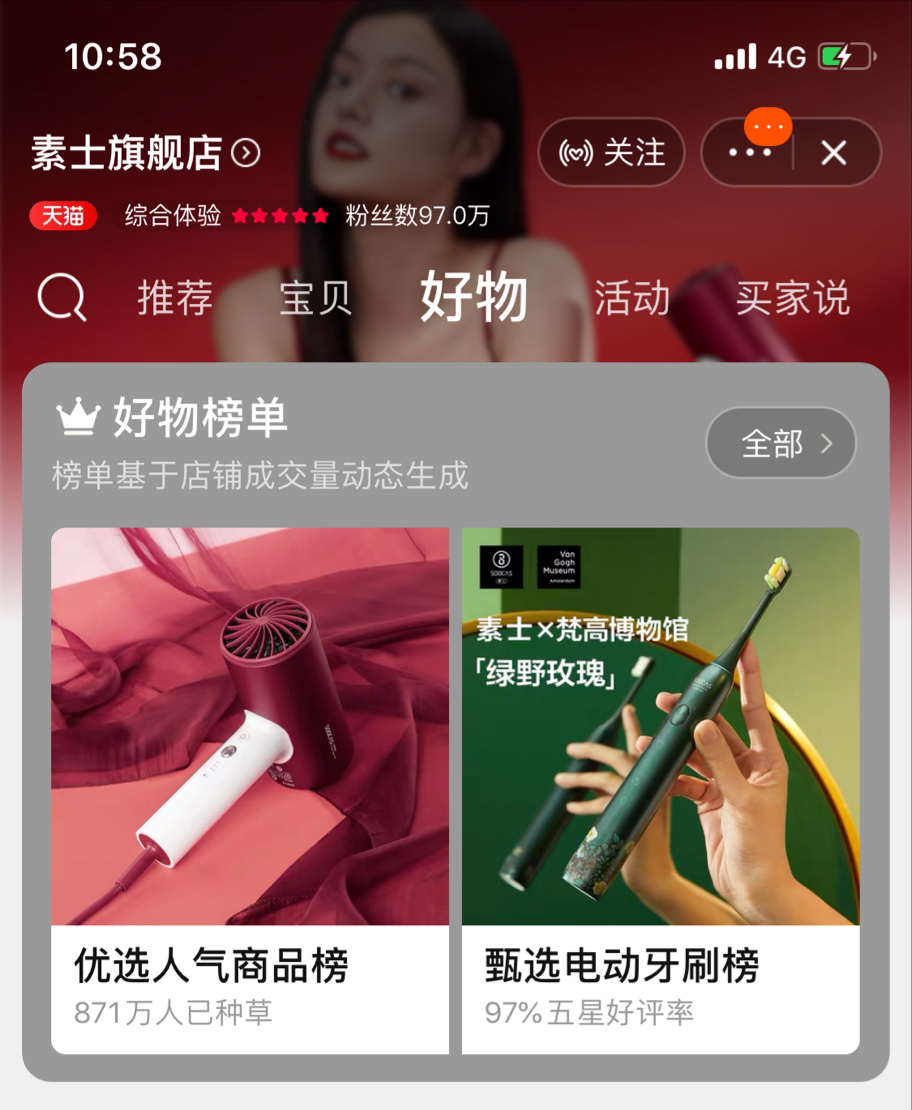
Task: Open the search function via magnifier icon
Action: (x=60, y=298)
